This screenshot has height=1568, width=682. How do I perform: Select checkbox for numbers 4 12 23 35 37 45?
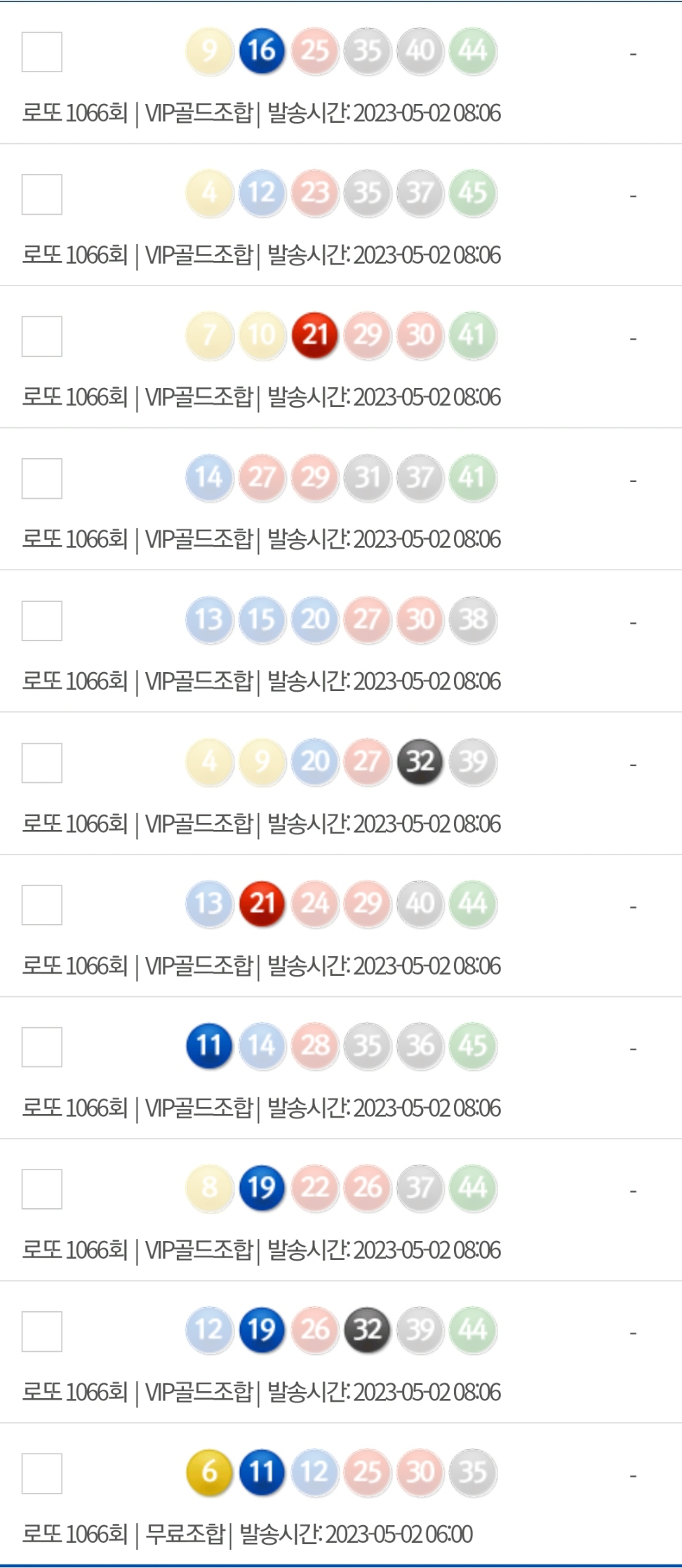42,194
